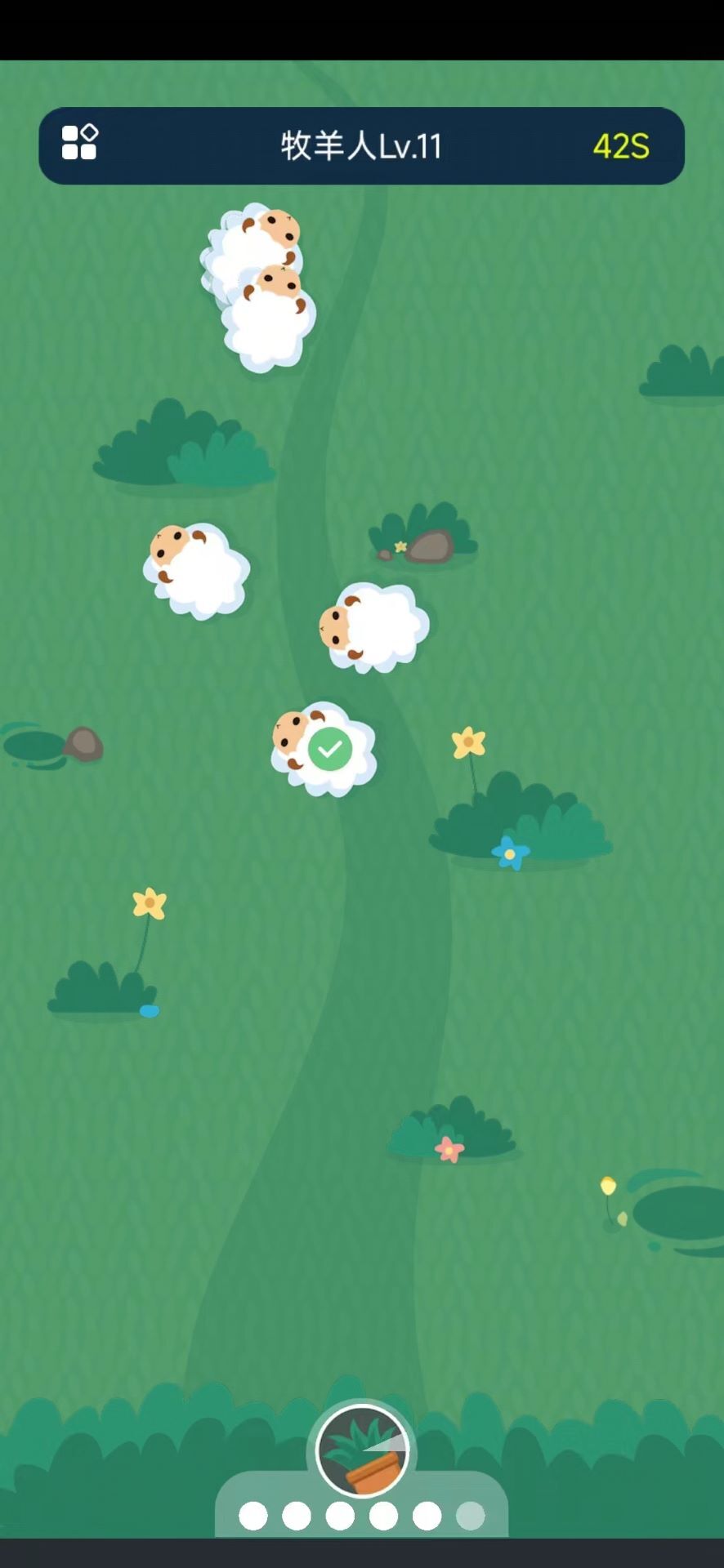This screenshot has width=724, height=1568.
Task: Tap the sheep facing upper left
Action: [x=197, y=570]
